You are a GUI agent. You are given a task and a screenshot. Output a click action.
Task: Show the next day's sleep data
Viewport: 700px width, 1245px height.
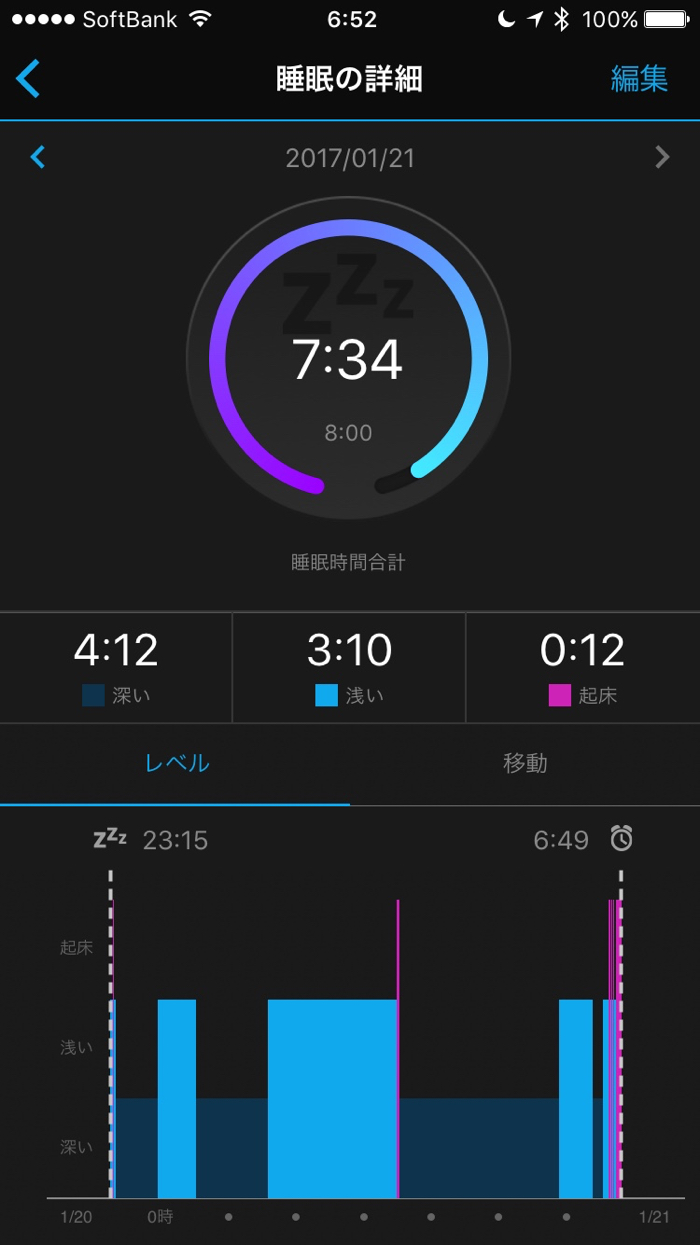coord(662,157)
